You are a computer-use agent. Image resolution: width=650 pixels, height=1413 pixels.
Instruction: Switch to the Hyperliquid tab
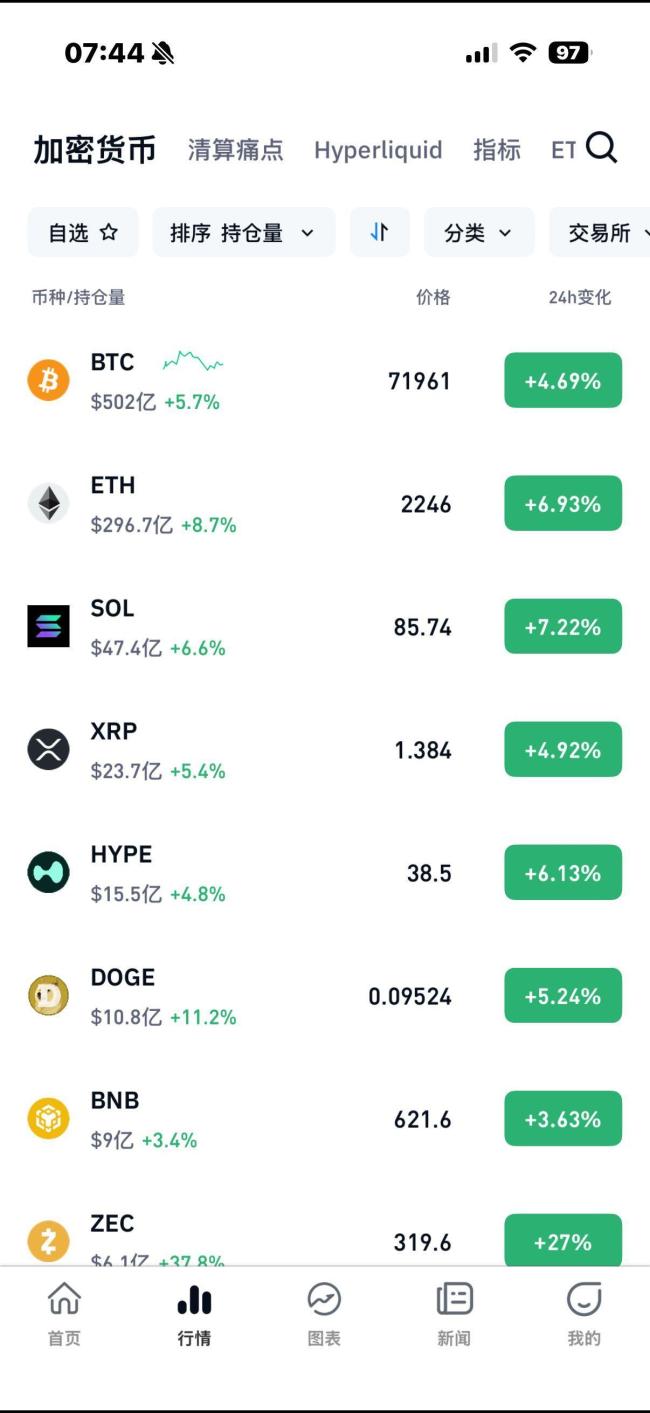point(377,150)
